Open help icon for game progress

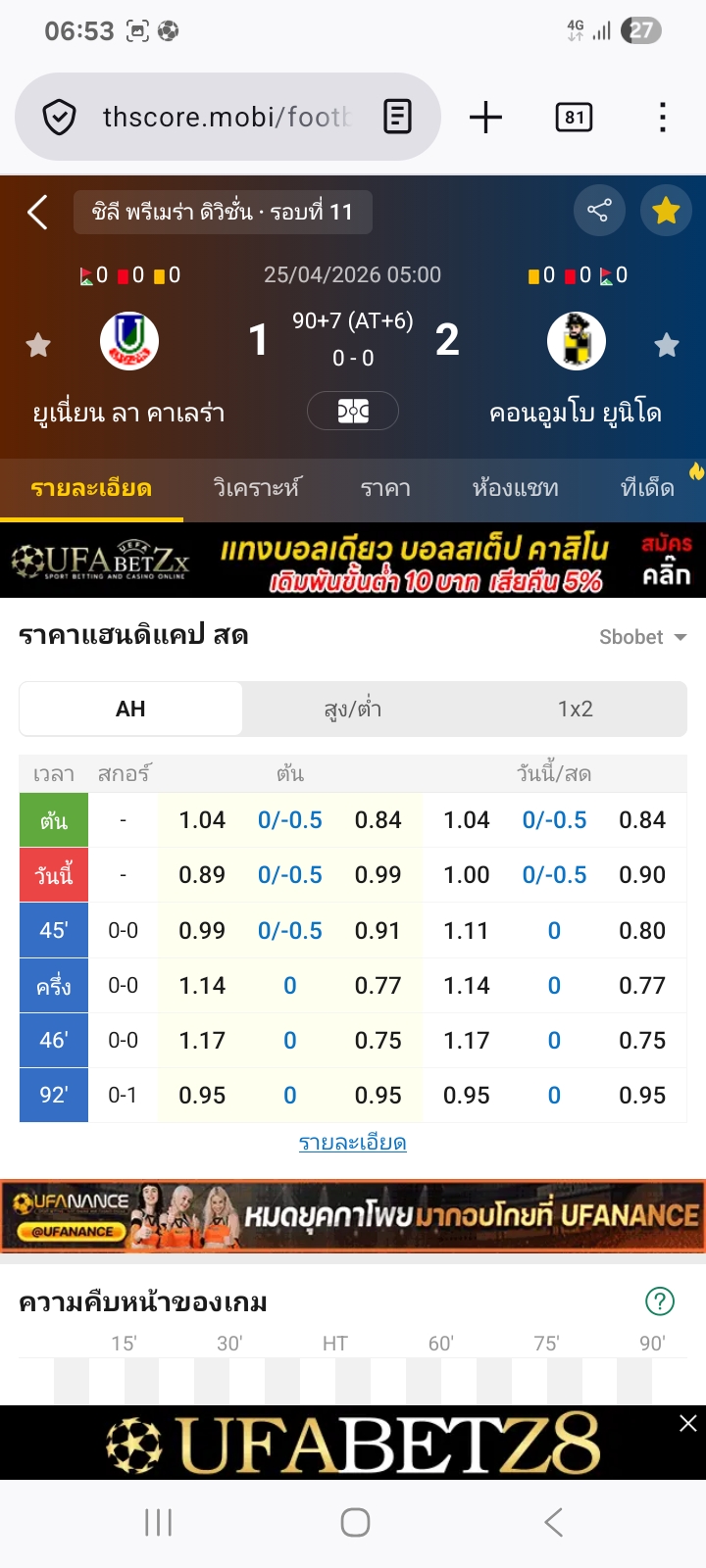click(x=660, y=1301)
